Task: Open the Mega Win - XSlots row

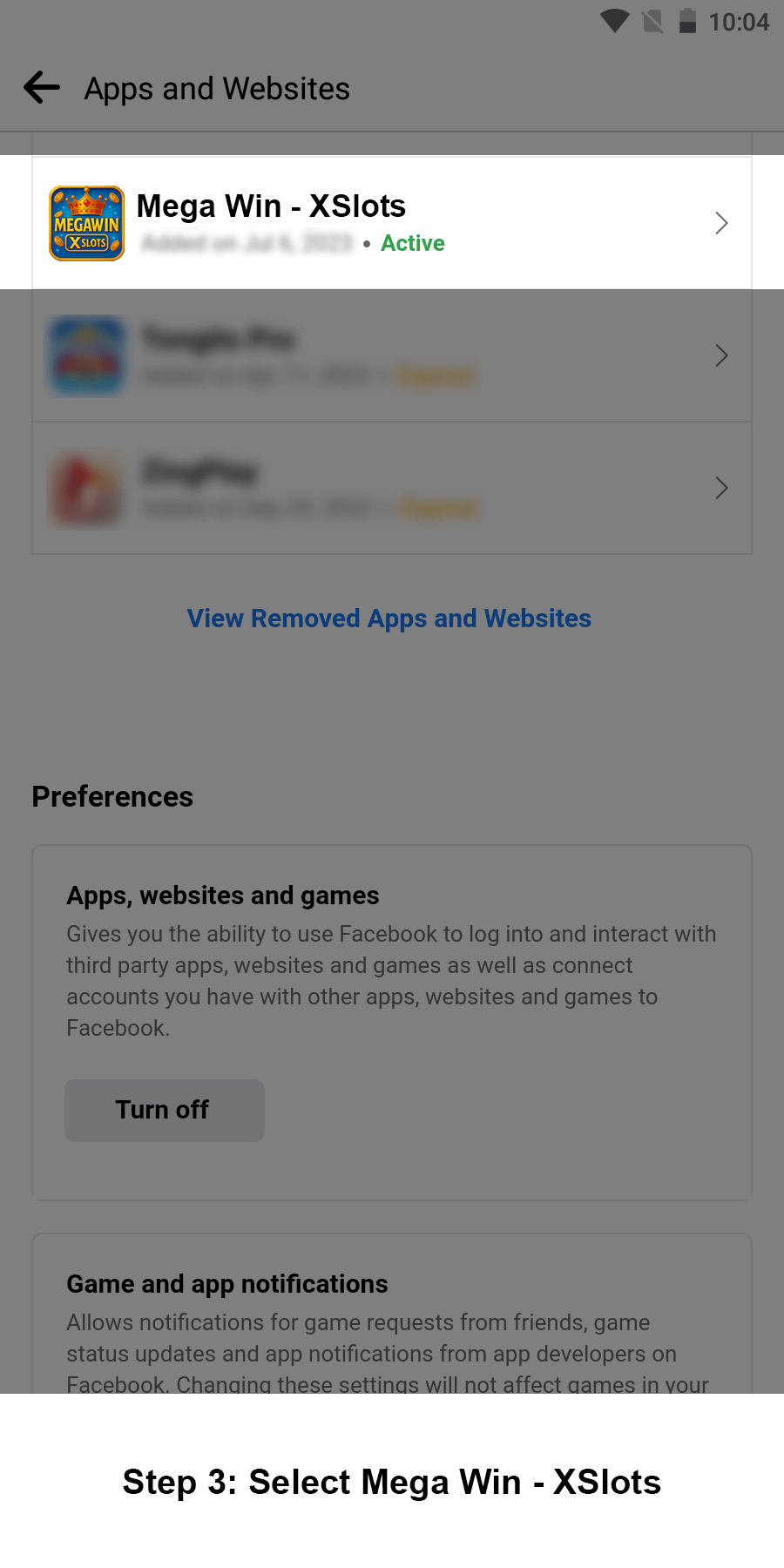Action: pyautogui.click(x=391, y=223)
